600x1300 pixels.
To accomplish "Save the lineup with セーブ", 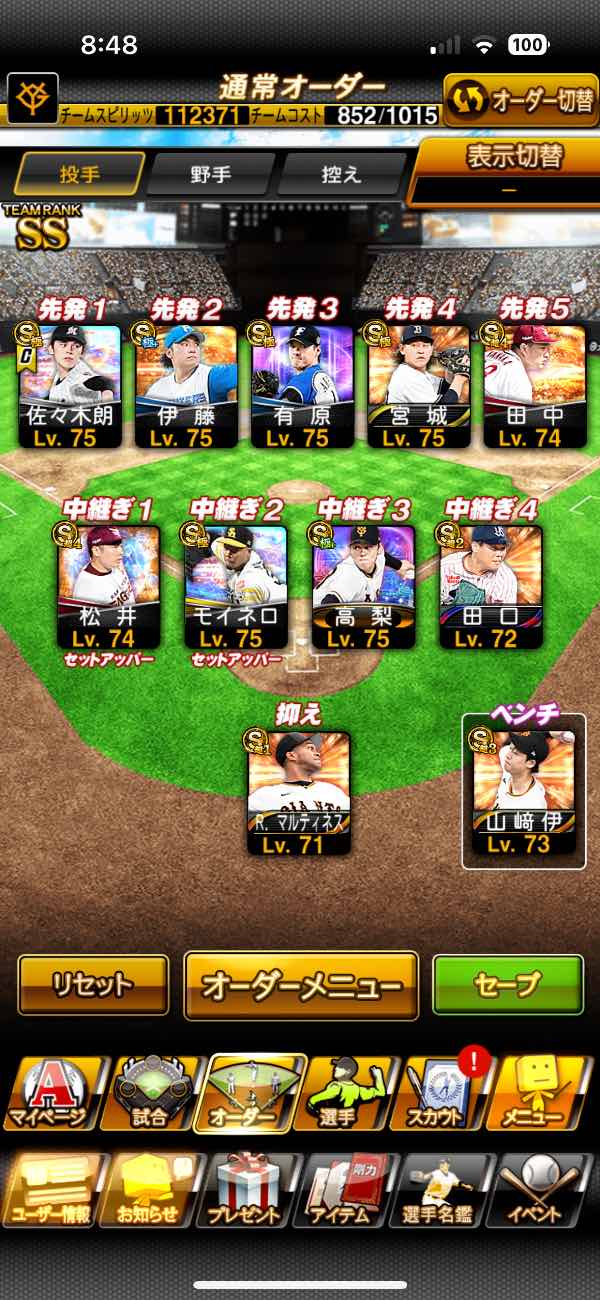I will 507,985.
